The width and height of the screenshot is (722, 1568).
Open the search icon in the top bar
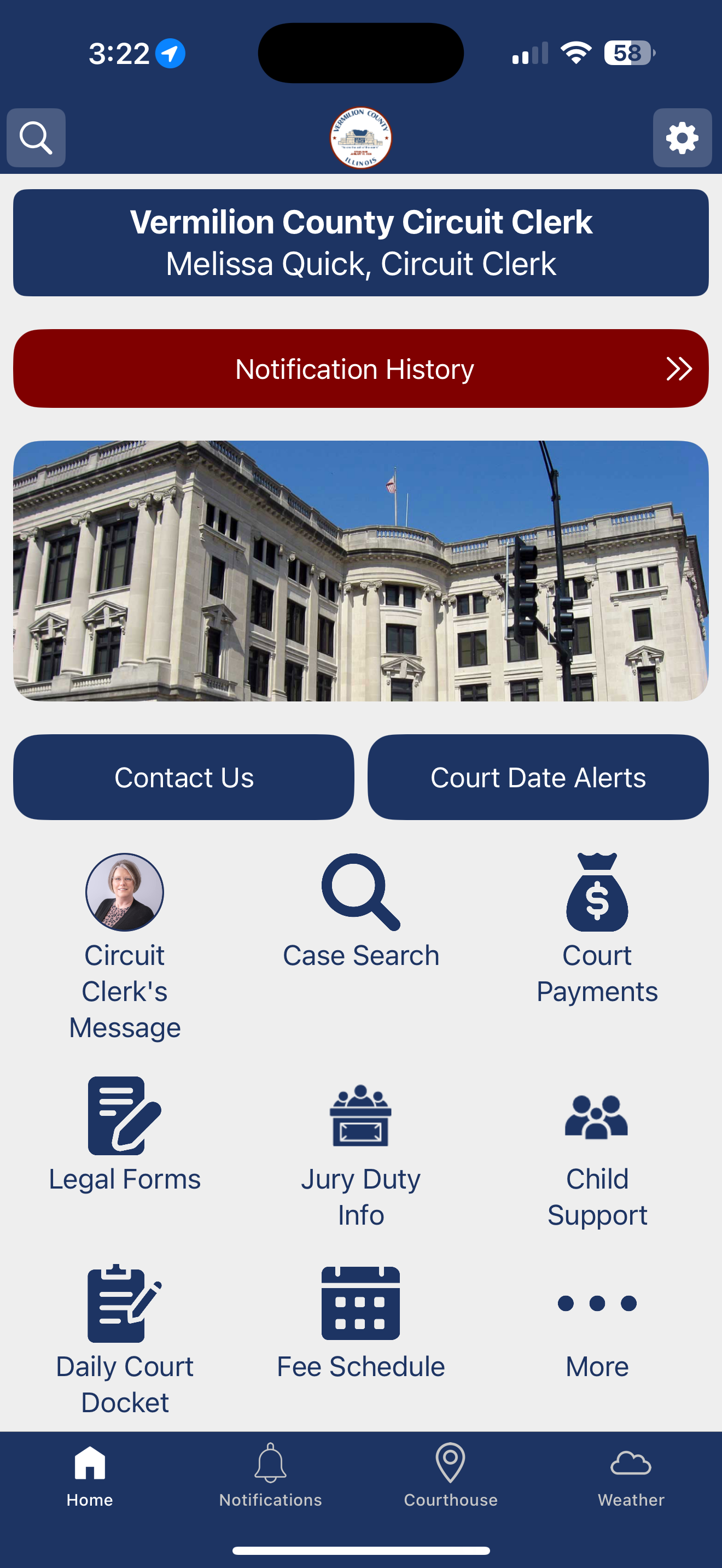pyautogui.click(x=36, y=138)
